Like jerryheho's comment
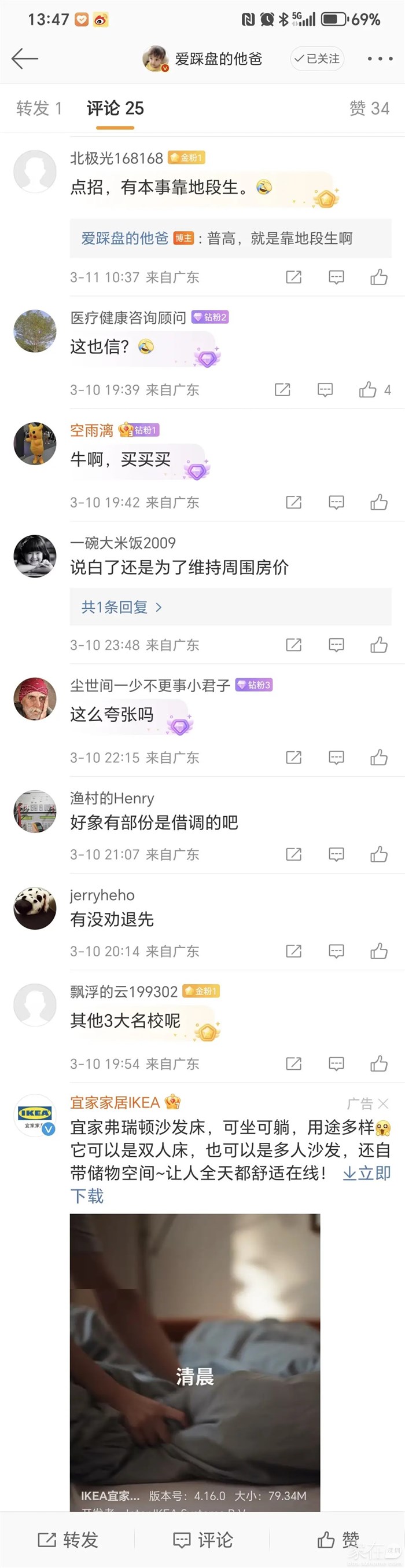Viewport: 405px width, 1568px height. (x=379, y=951)
